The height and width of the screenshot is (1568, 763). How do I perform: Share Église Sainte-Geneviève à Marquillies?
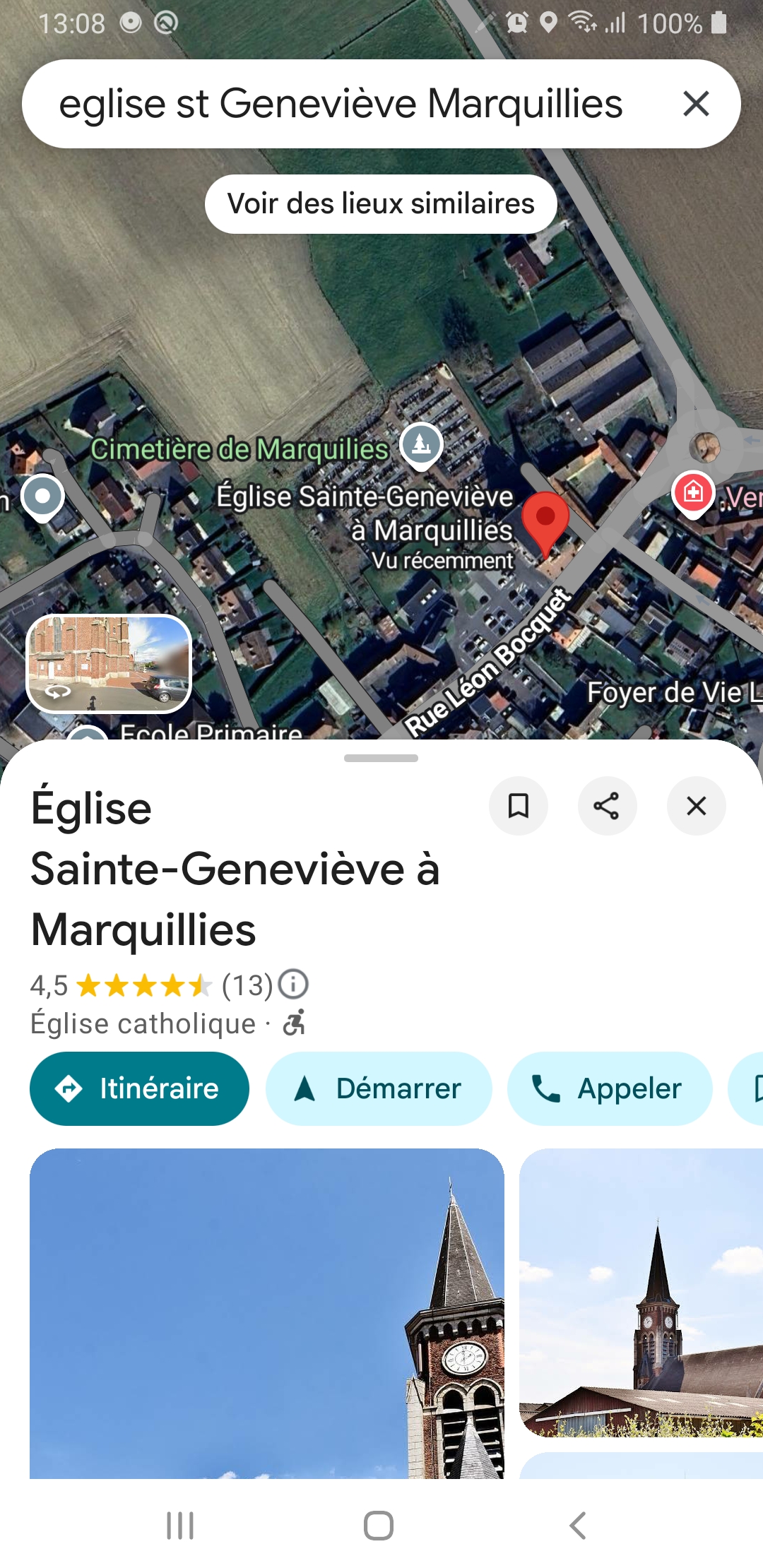607,806
